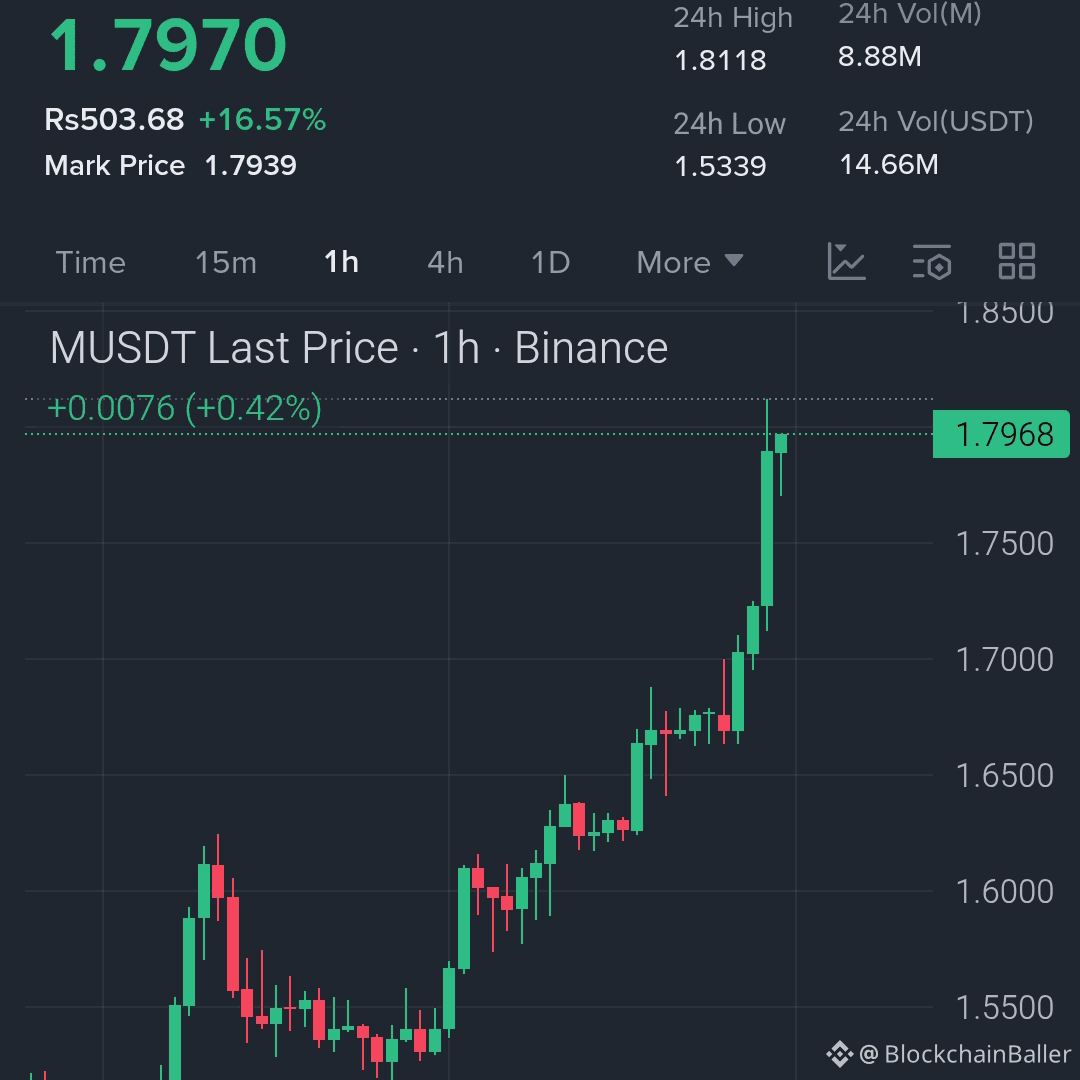This screenshot has width=1080, height=1080.
Task: Switch chart to Time view
Action: pos(91,262)
